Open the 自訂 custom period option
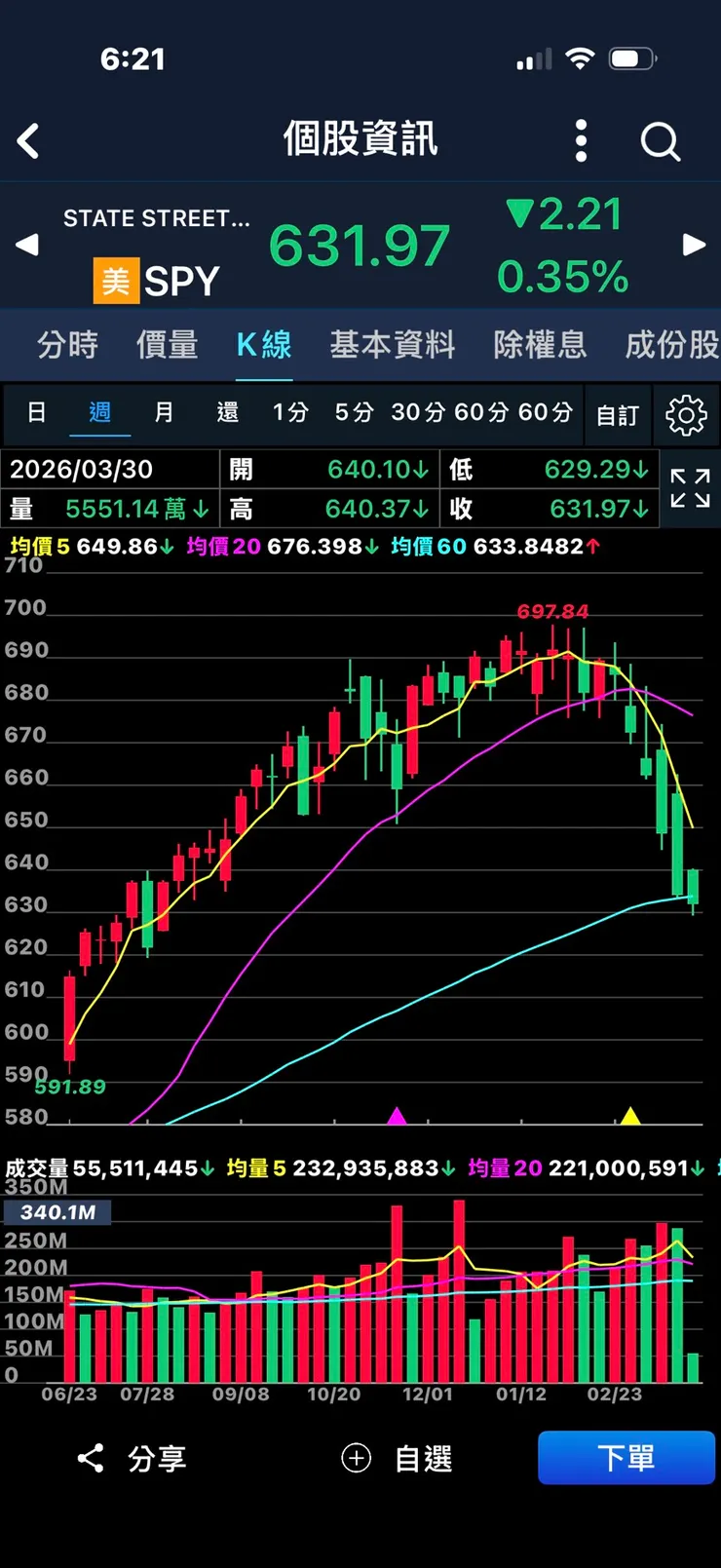 tap(617, 415)
